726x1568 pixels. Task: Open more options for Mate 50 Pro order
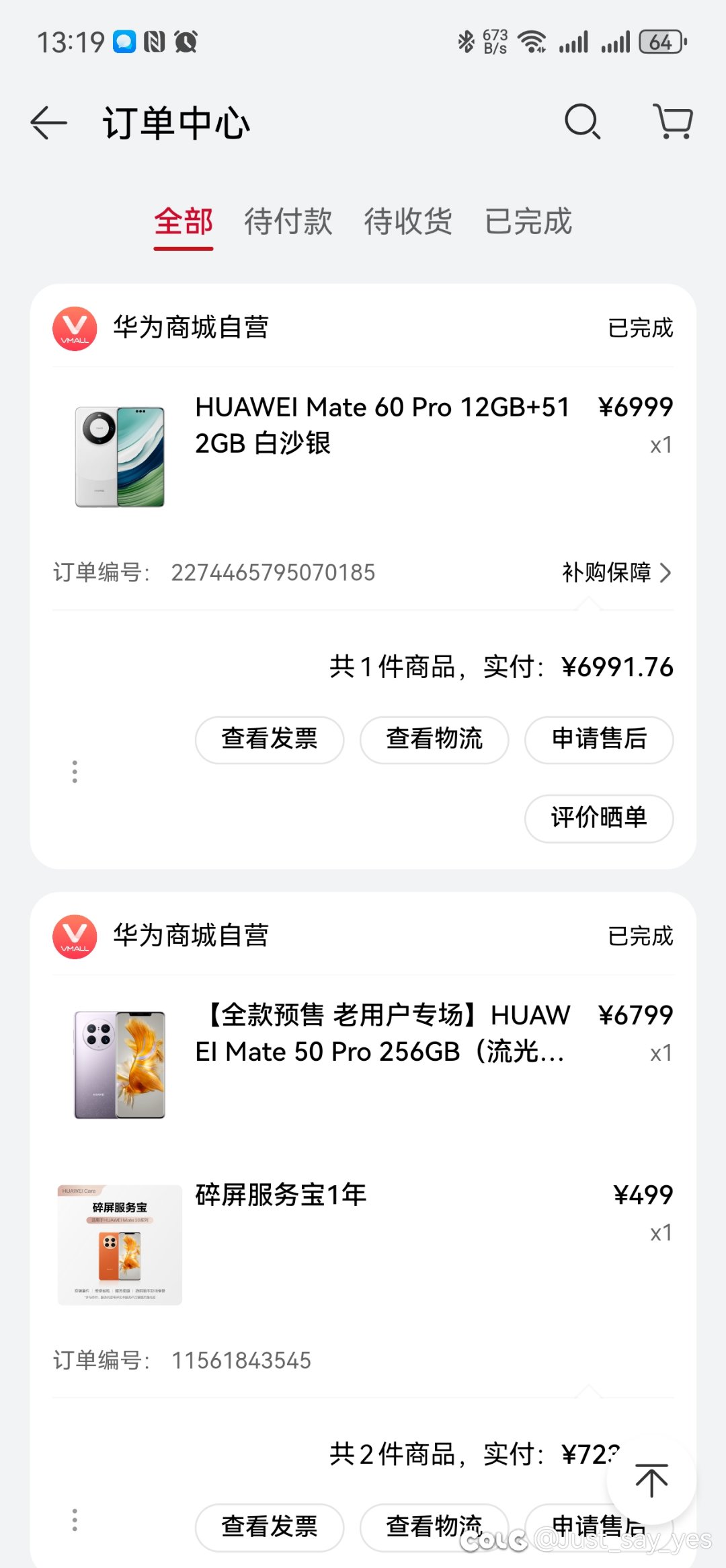coord(75,1520)
